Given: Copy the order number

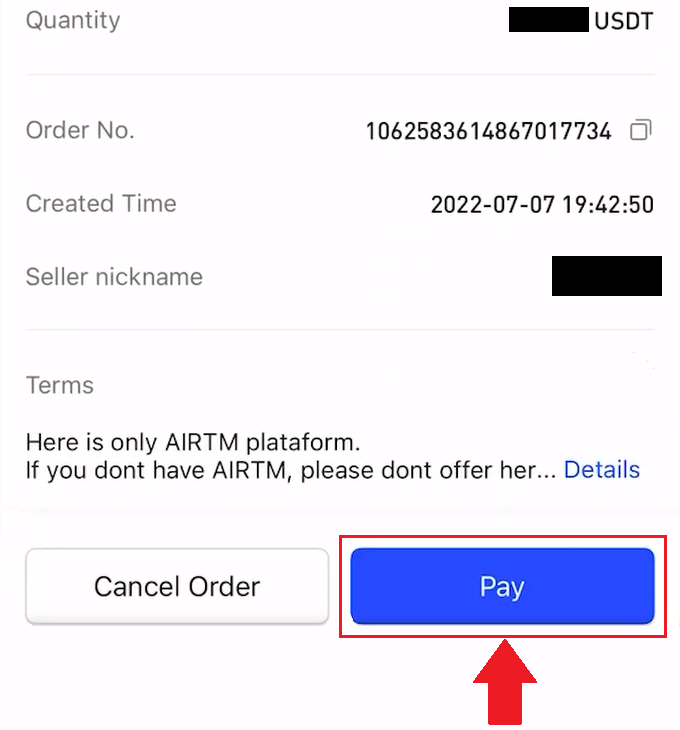Looking at the screenshot, I should pyautogui.click(x=640, y=130).
